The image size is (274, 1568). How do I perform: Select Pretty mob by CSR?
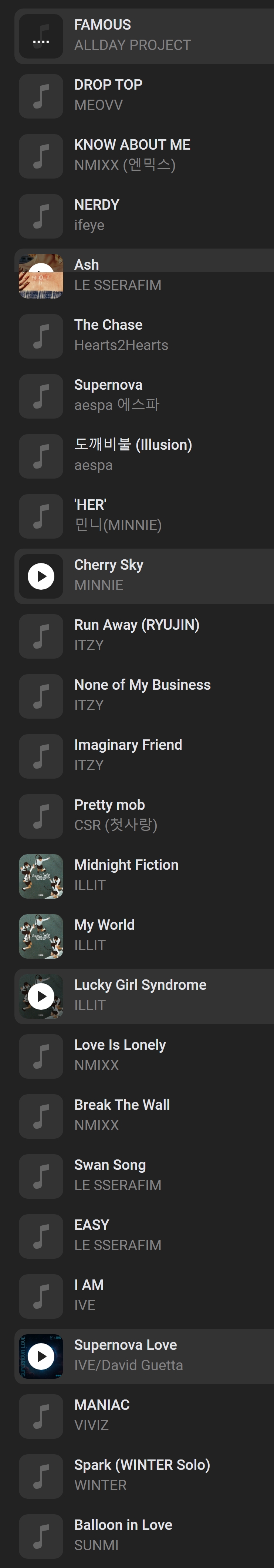pos(144,816)
